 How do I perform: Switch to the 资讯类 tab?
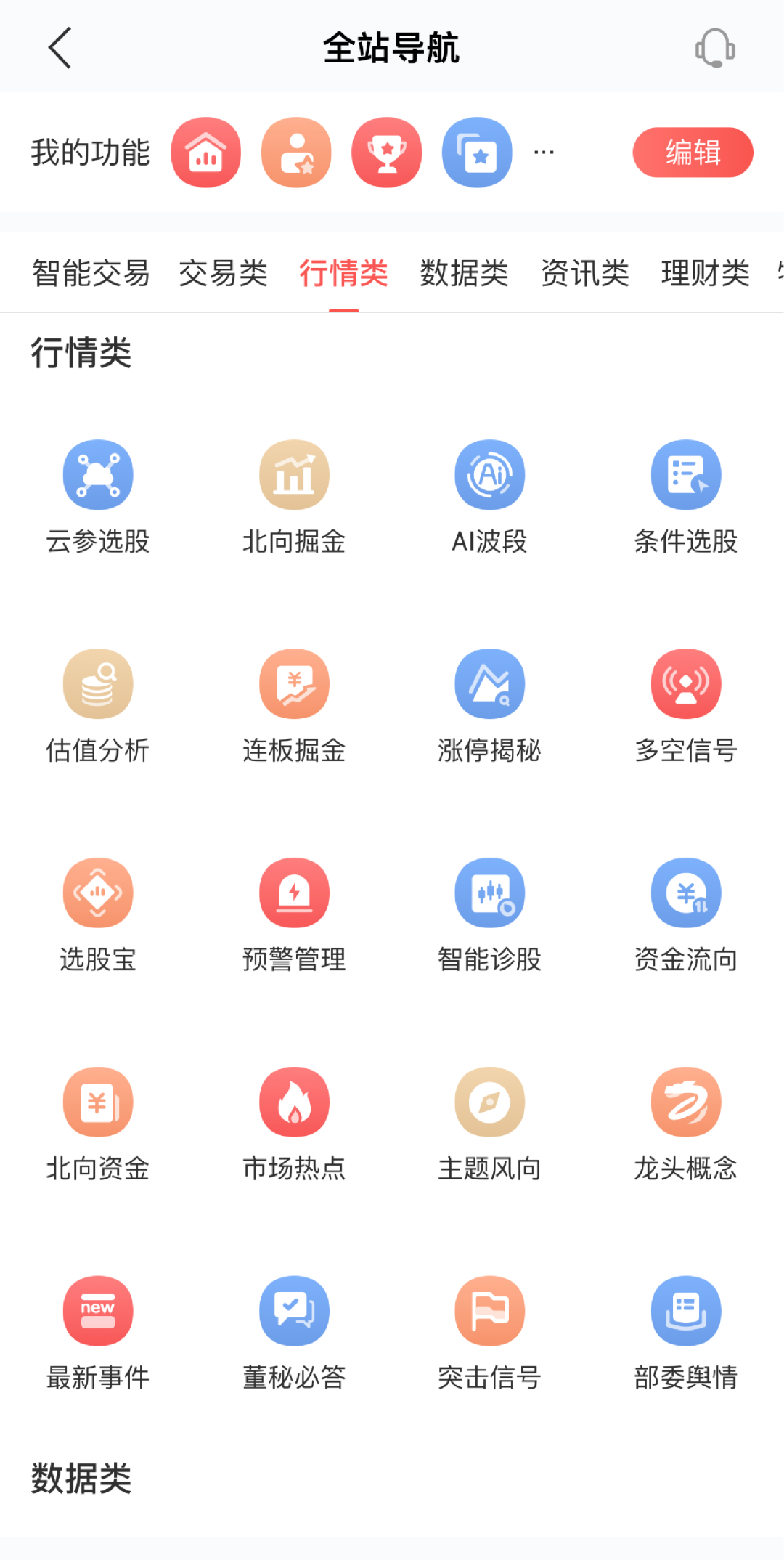585,272
